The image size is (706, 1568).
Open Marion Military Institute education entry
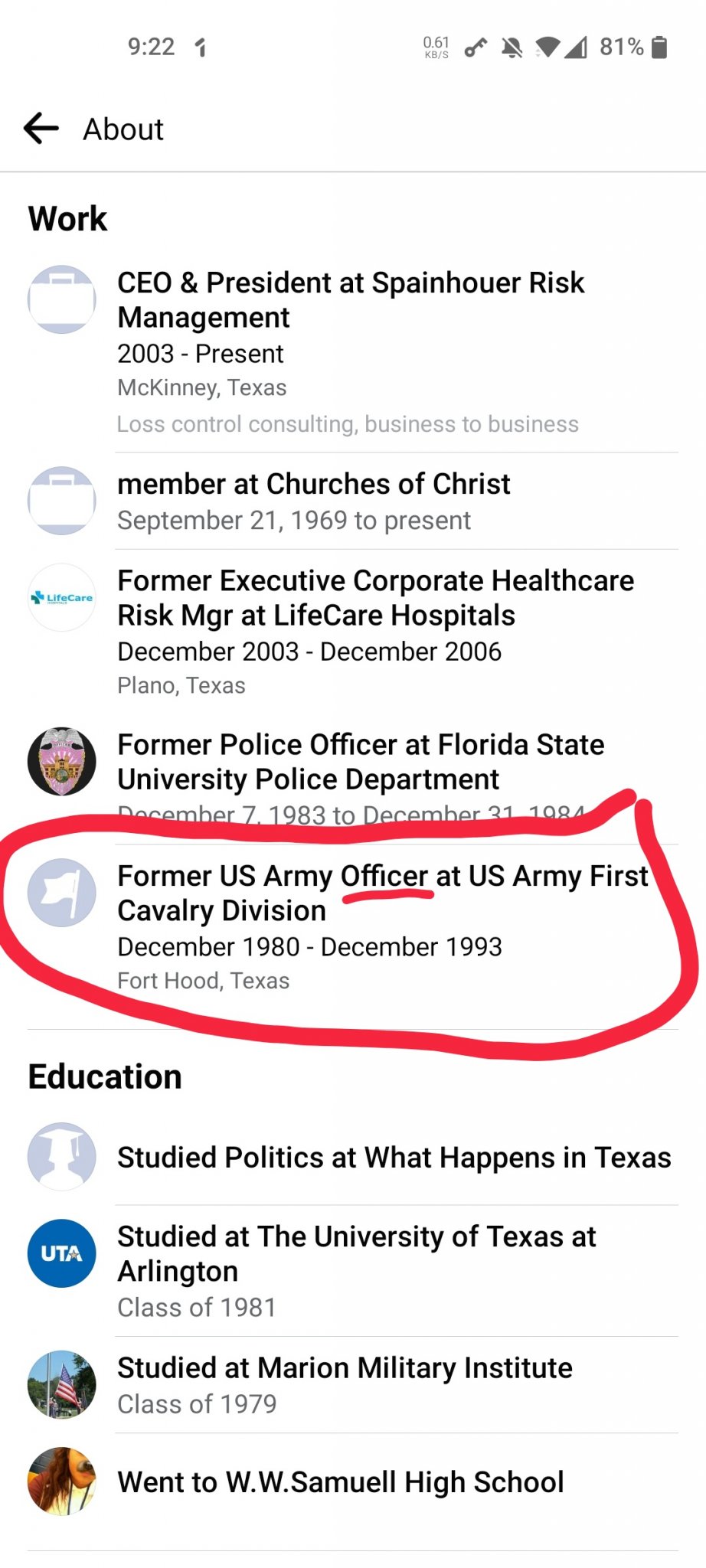pyautogui.click(x=353, y=1385)
